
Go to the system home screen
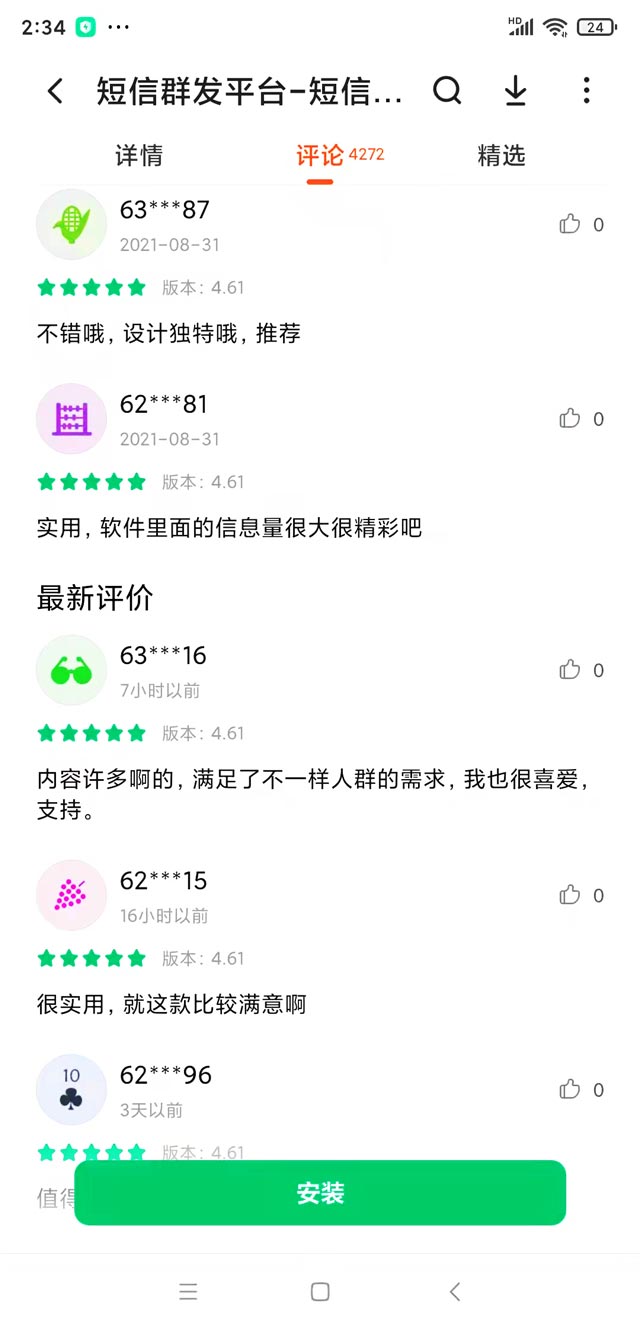320,1292
